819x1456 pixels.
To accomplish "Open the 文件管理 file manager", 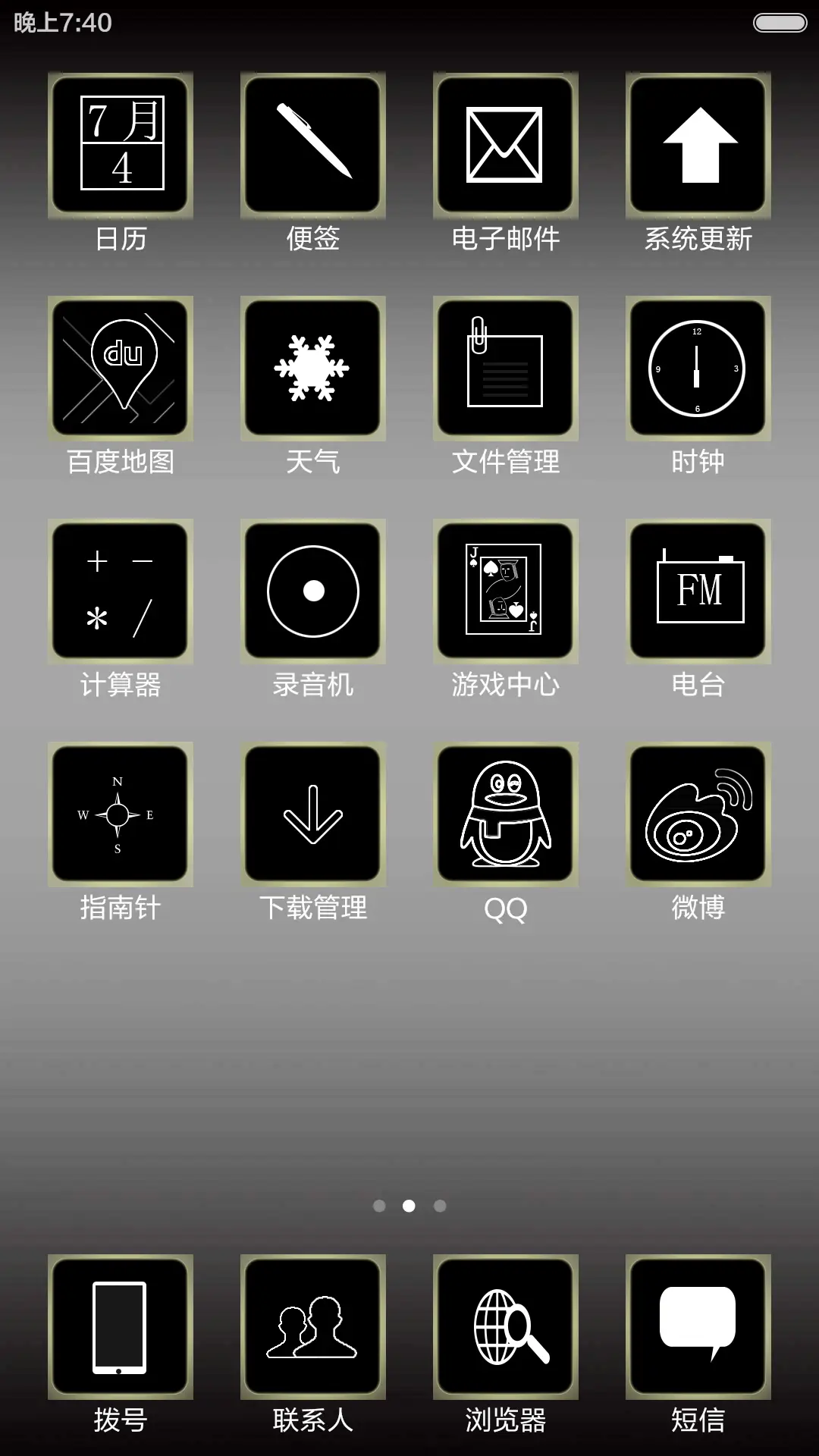I will [x=505, y=367].
